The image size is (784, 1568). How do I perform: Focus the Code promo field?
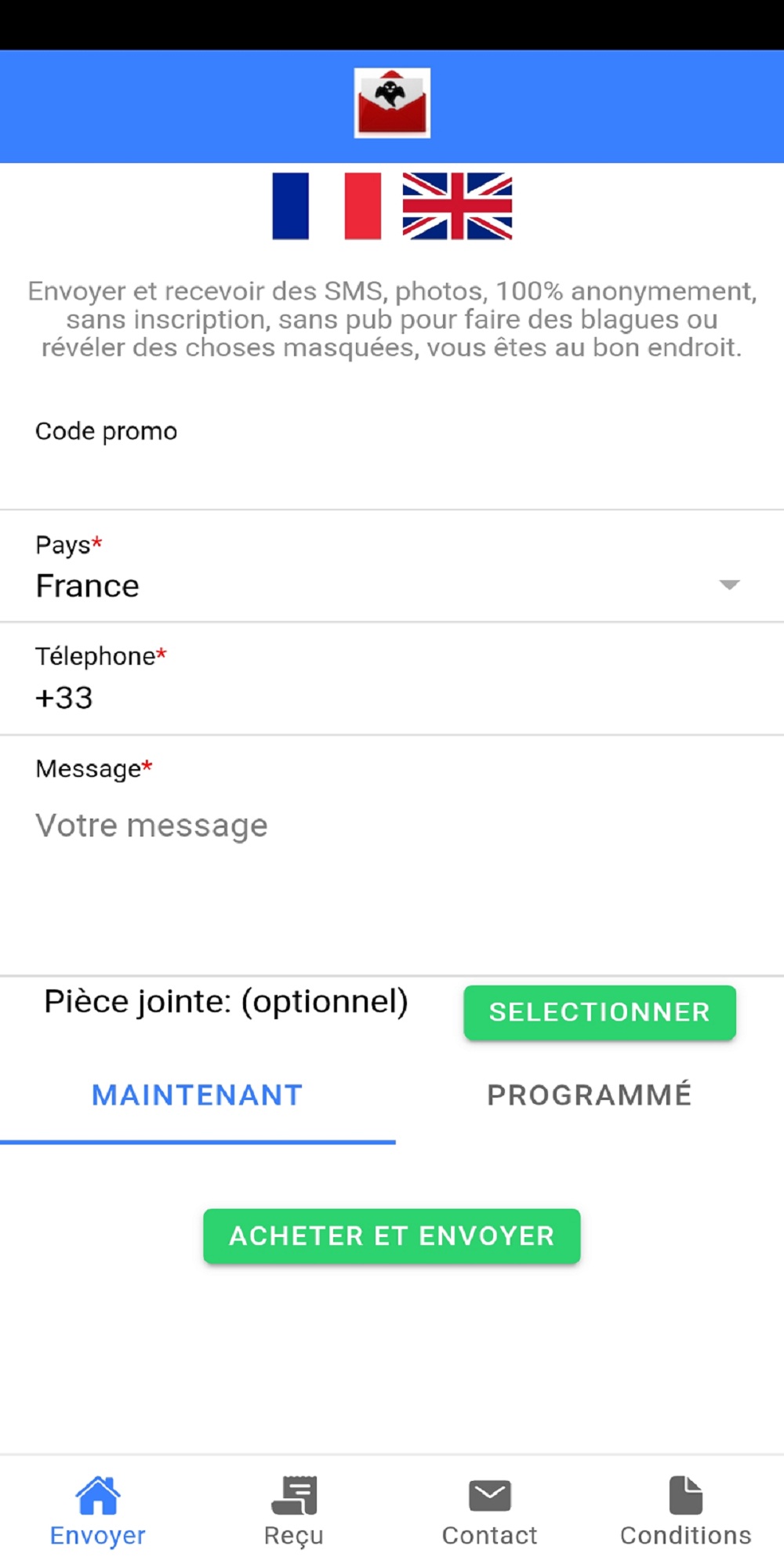(392, 466)
